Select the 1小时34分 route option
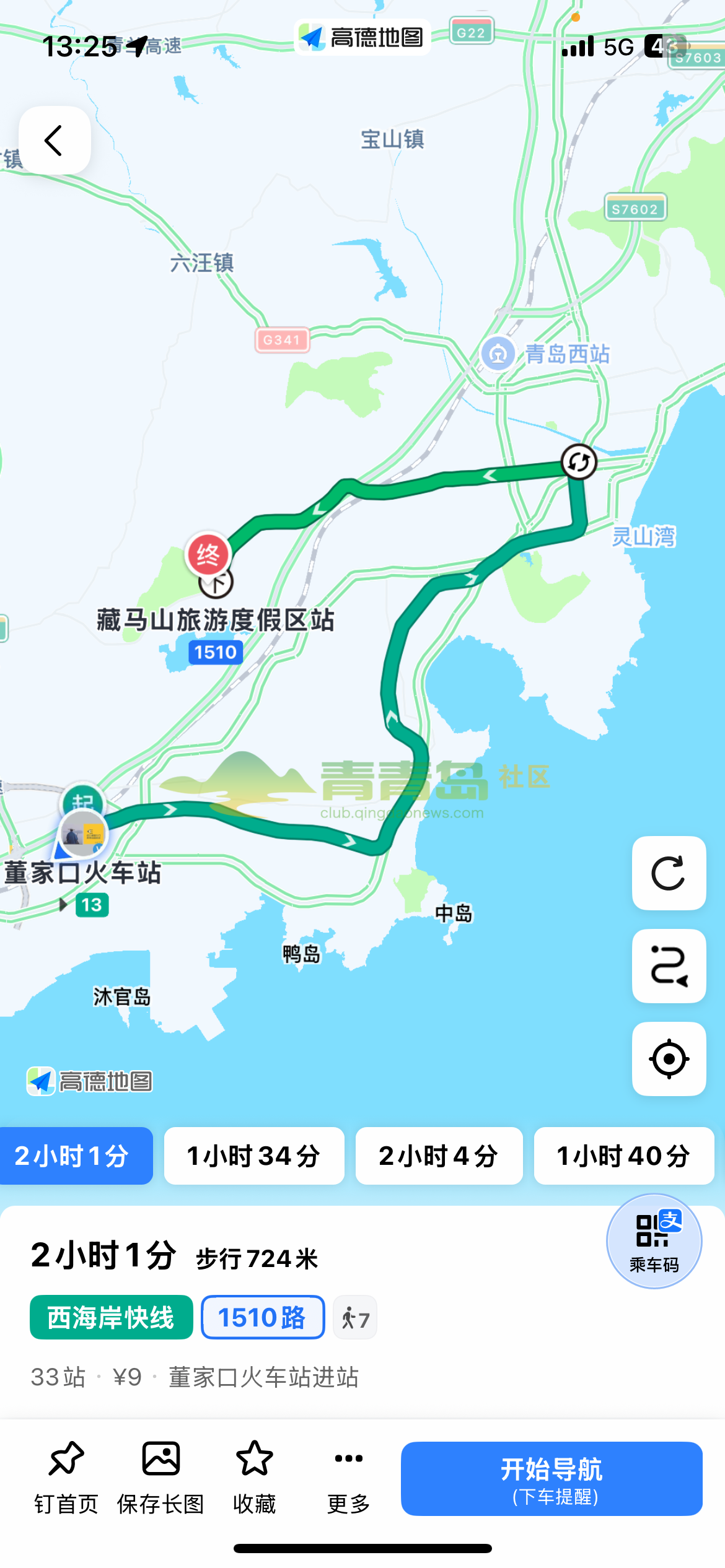Image resolution: width=725 pixels, height=1568 pixels. (x=254, y=1156)
